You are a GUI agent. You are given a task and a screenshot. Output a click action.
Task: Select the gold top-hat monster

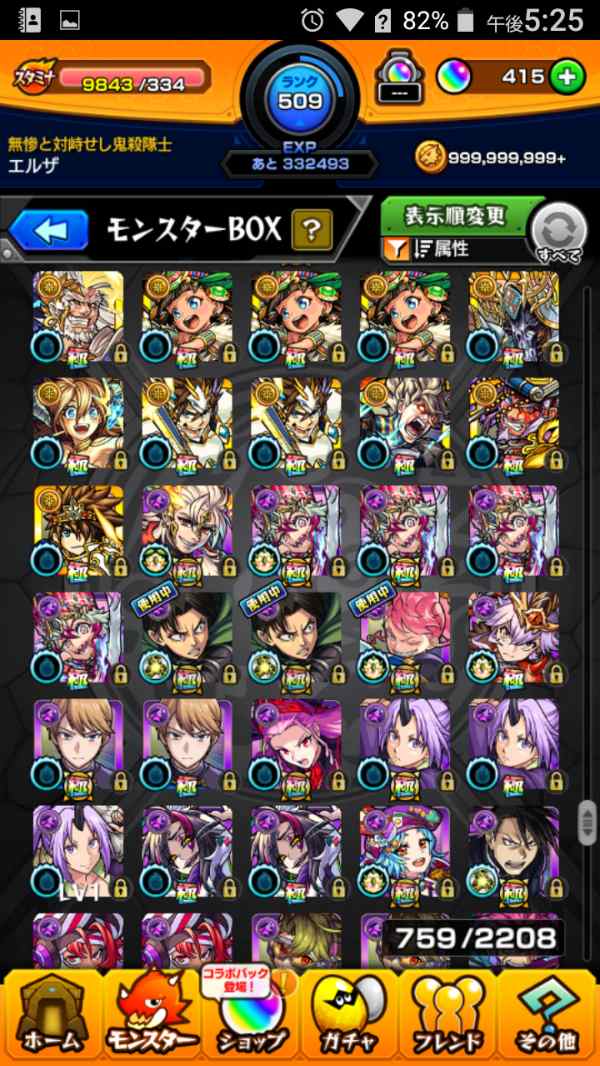pyautogui.click(x=513, y=422)
